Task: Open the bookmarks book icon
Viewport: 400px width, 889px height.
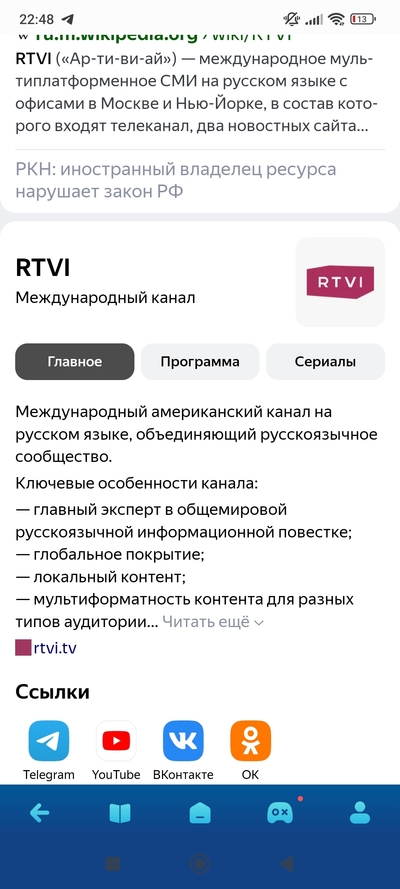Action: (120, 814)
